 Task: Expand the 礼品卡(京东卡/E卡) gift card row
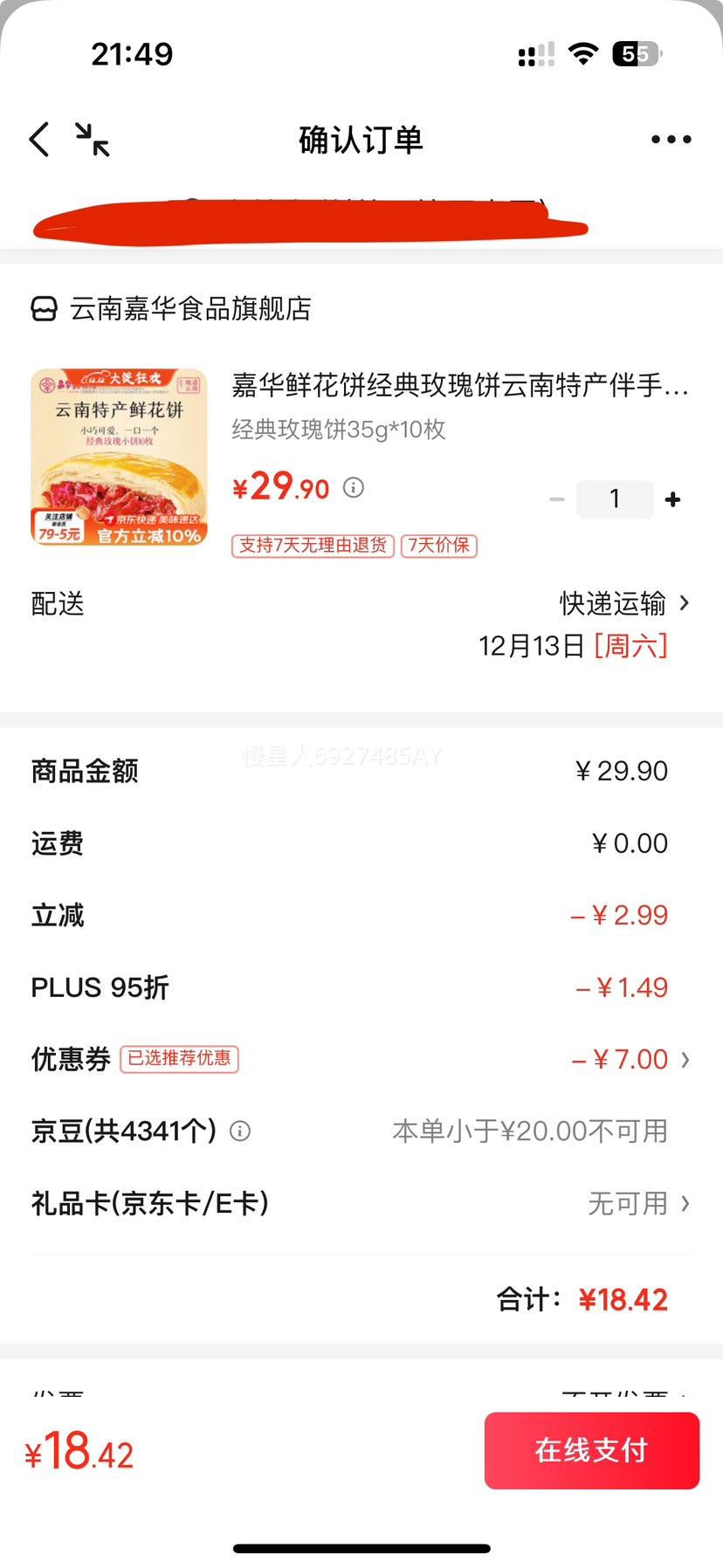pyautogui.click(x=685, y=1204)
